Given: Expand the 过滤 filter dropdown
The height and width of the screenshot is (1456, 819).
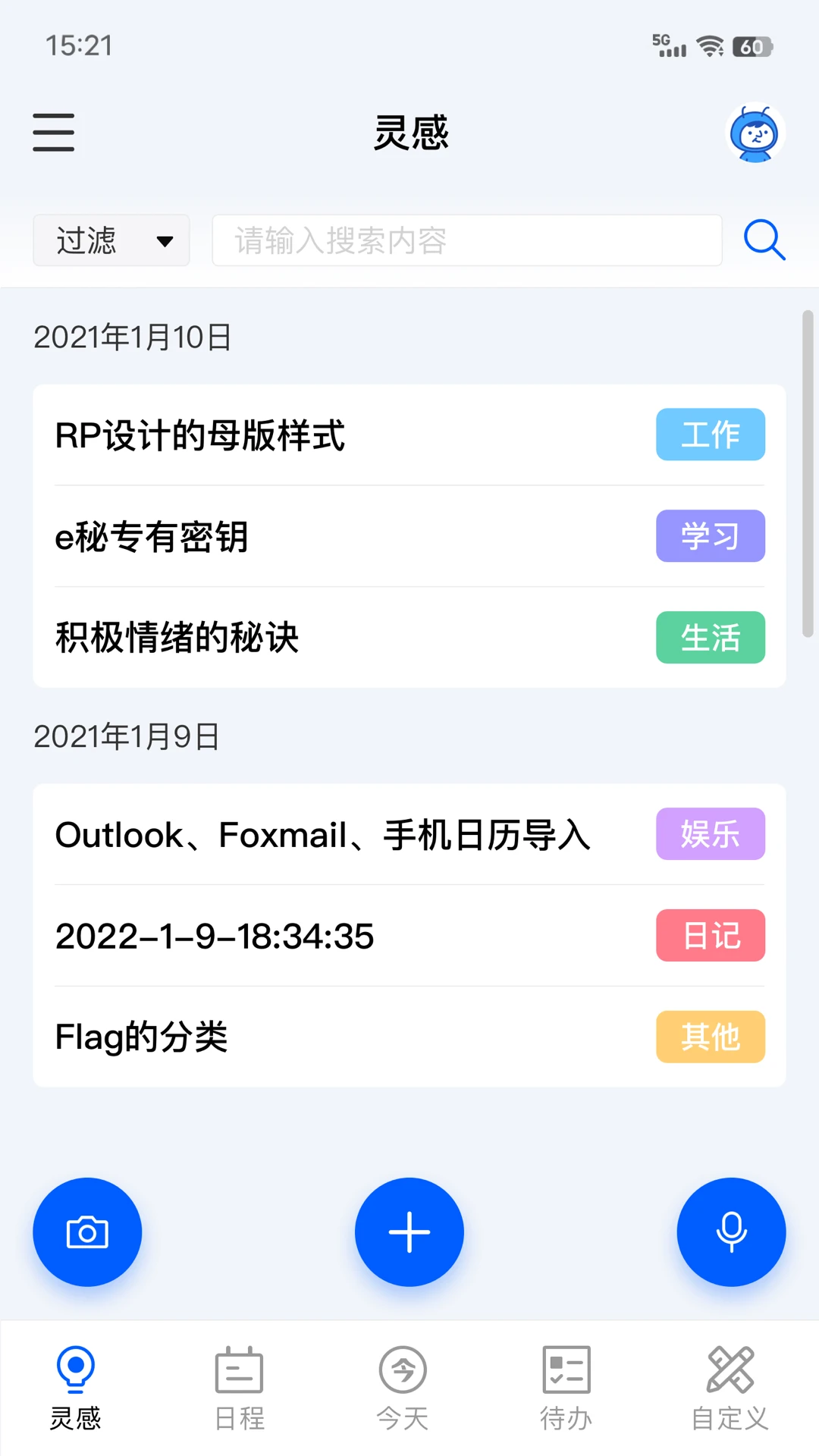Looking at the screenshot, I should click(x=111, y=240).
